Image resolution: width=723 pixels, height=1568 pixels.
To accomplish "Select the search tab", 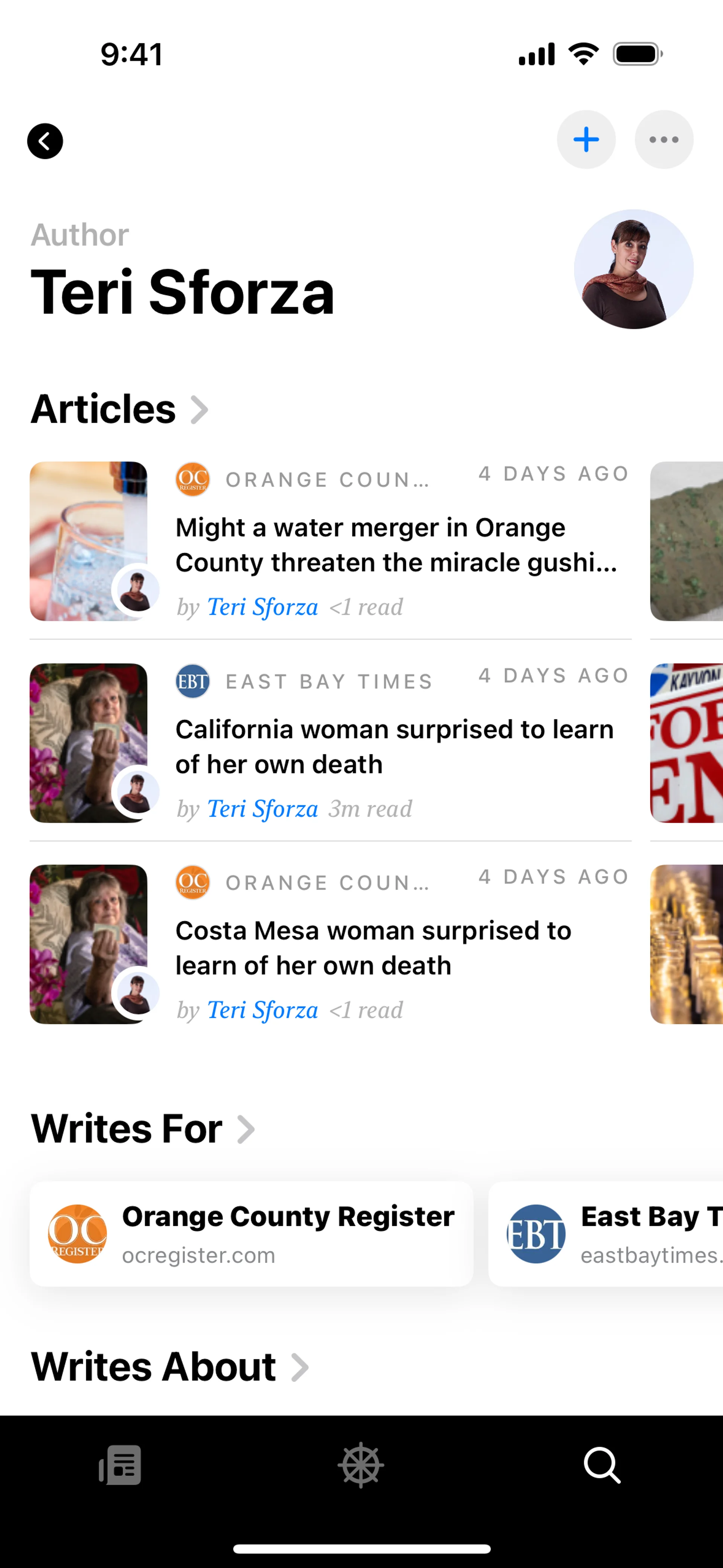I will pos(602,1465).
